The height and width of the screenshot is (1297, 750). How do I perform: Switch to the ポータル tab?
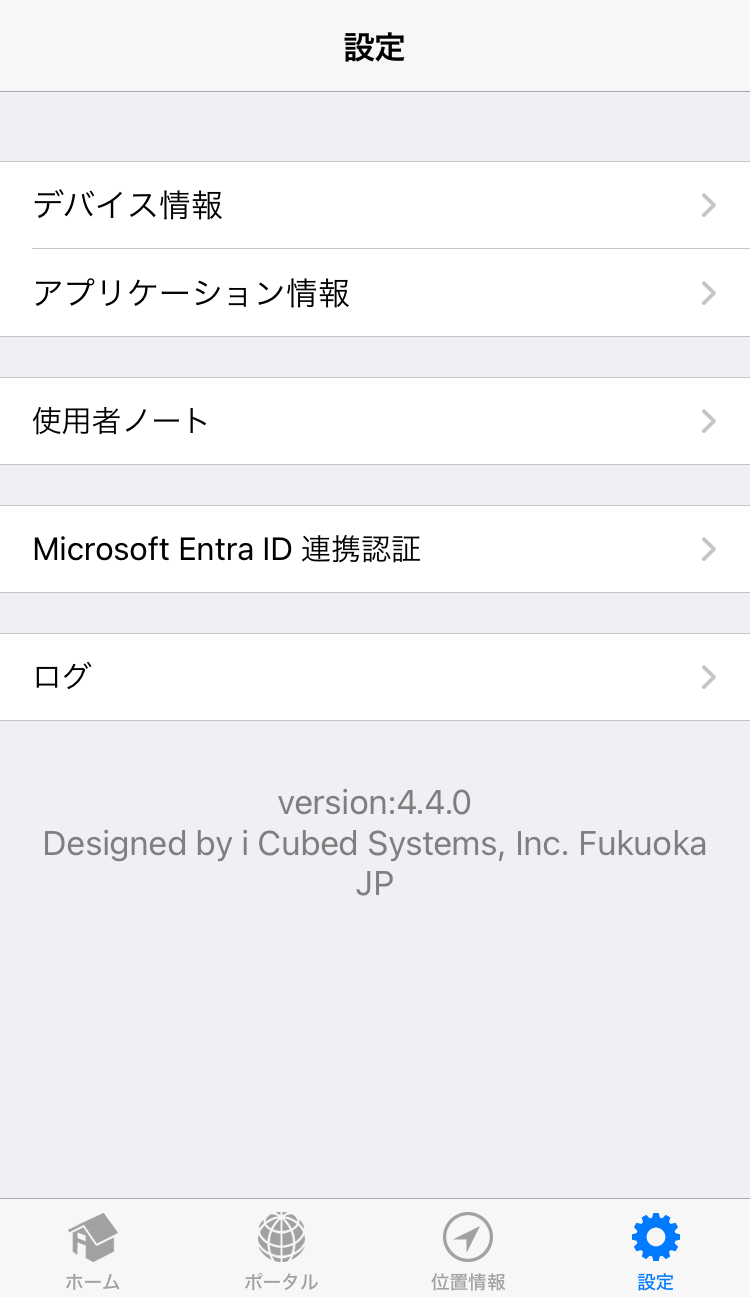tap(281, 1250)
